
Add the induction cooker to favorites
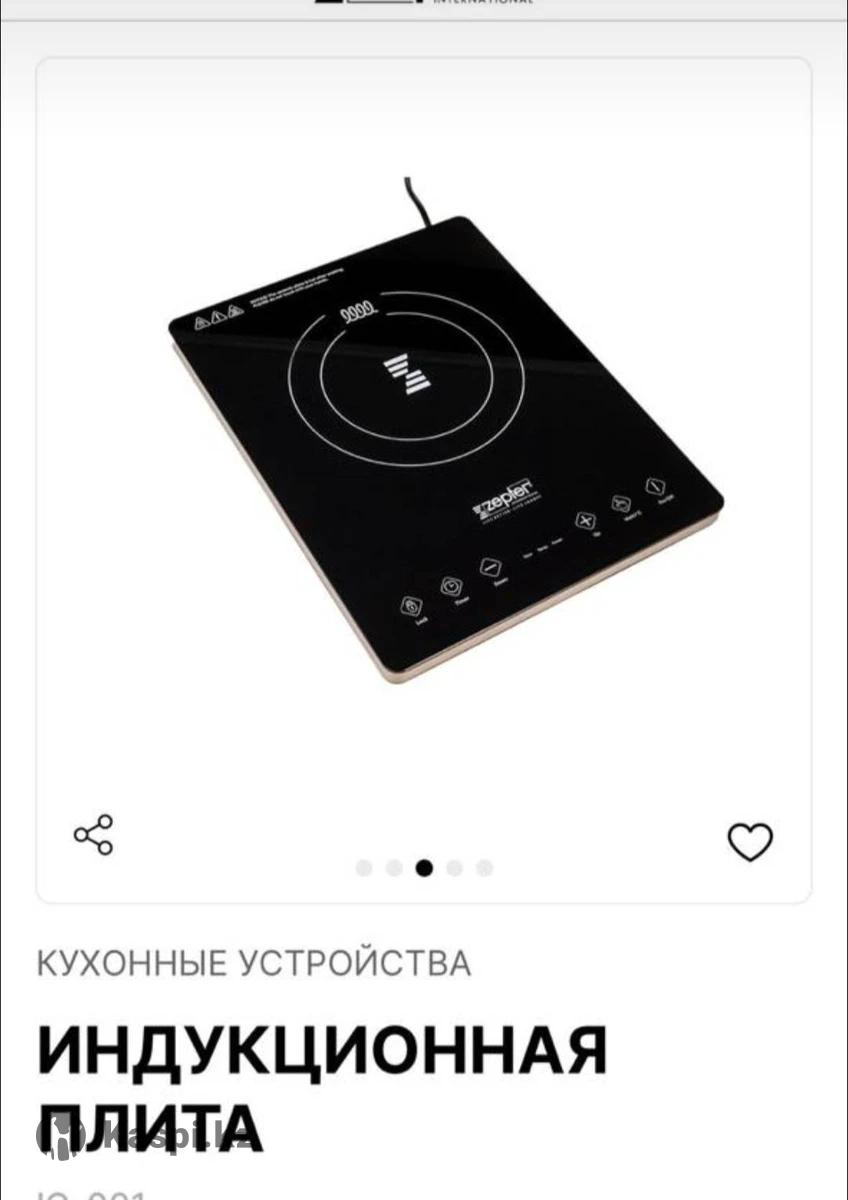[x=750, y=842]
